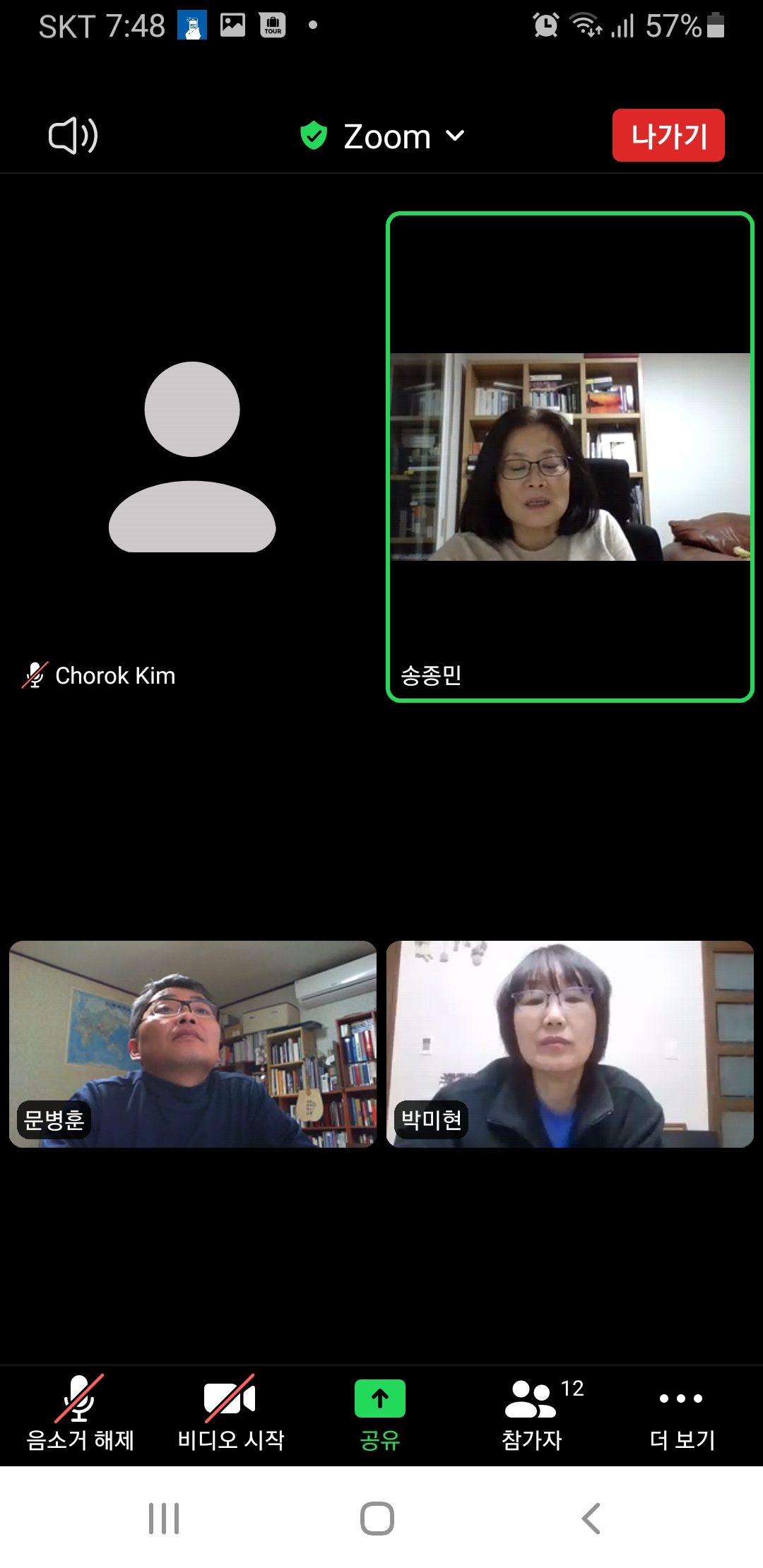Open the 참가자 participants list
The height and width of the screenshot is (1568, 763).
[533, 1415]
